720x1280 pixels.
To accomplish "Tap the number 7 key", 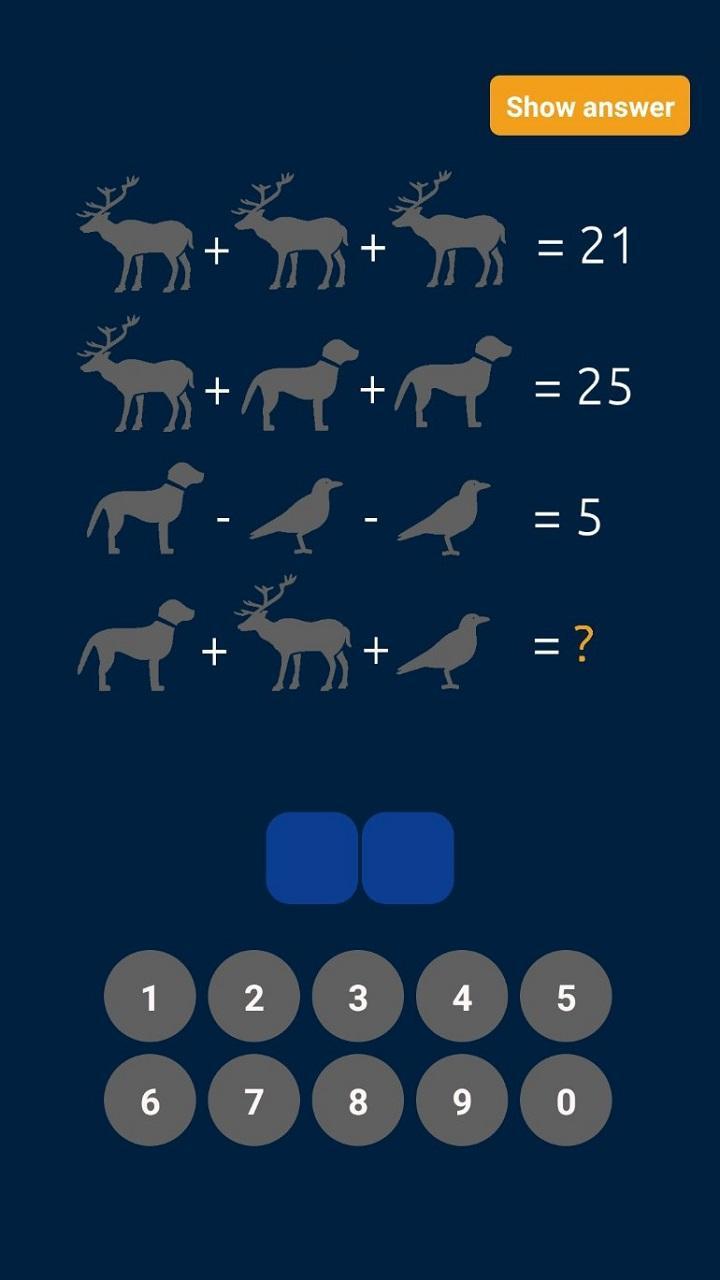I will [x=254, y=1100].
